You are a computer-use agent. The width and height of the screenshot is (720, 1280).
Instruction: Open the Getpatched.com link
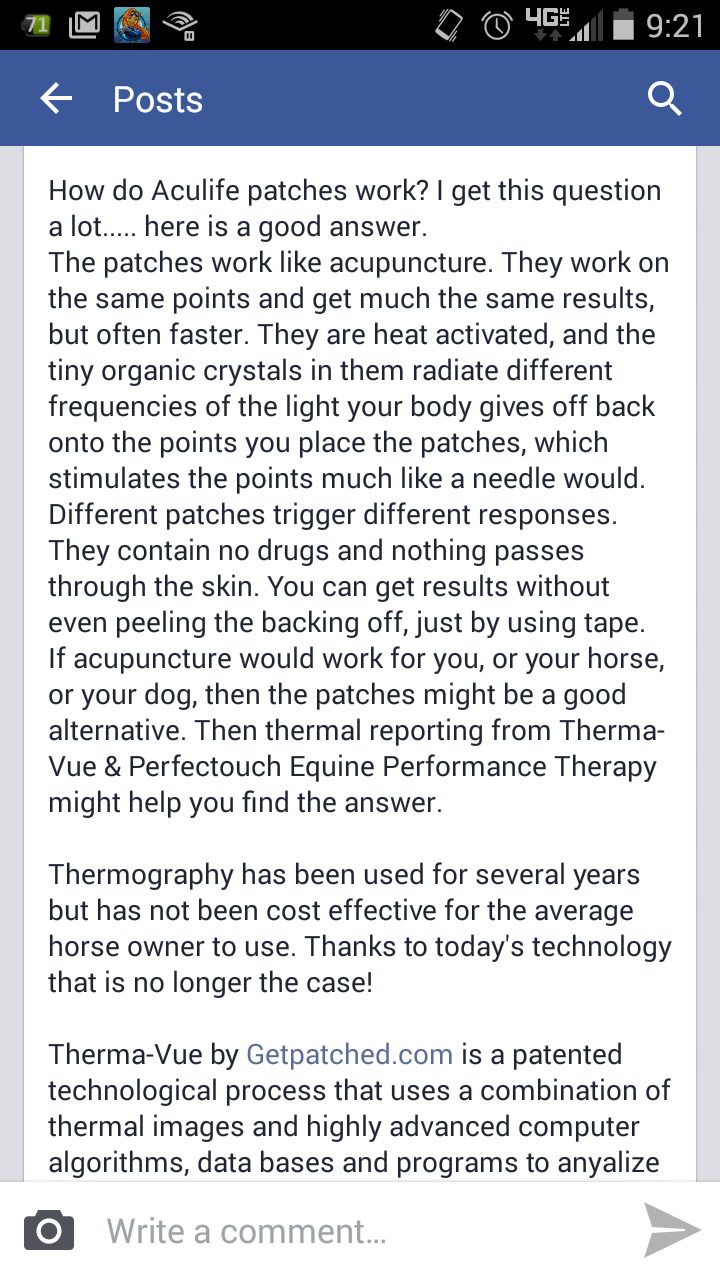(349, 1054)
